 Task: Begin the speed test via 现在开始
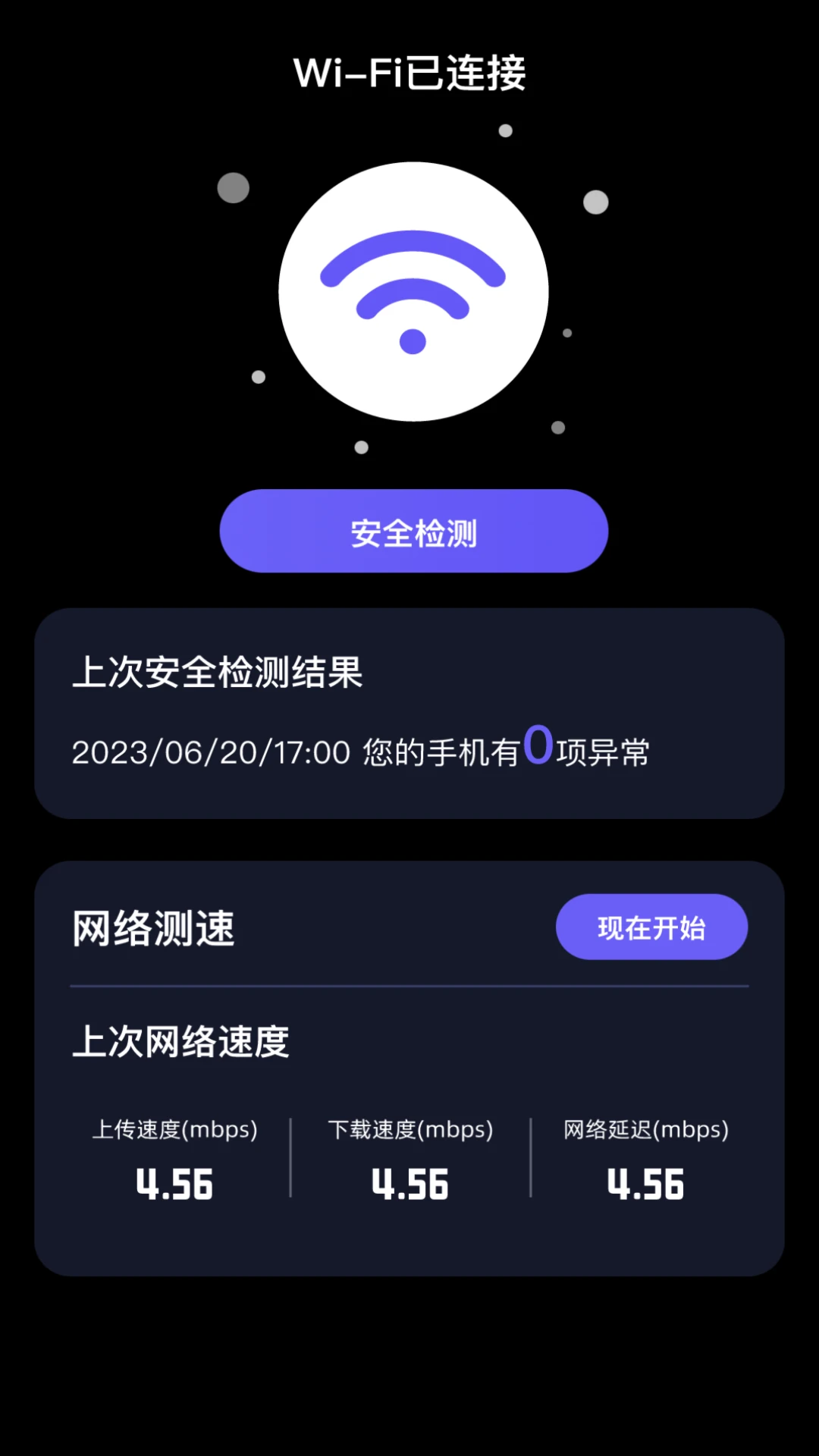[x=651, y=926]
